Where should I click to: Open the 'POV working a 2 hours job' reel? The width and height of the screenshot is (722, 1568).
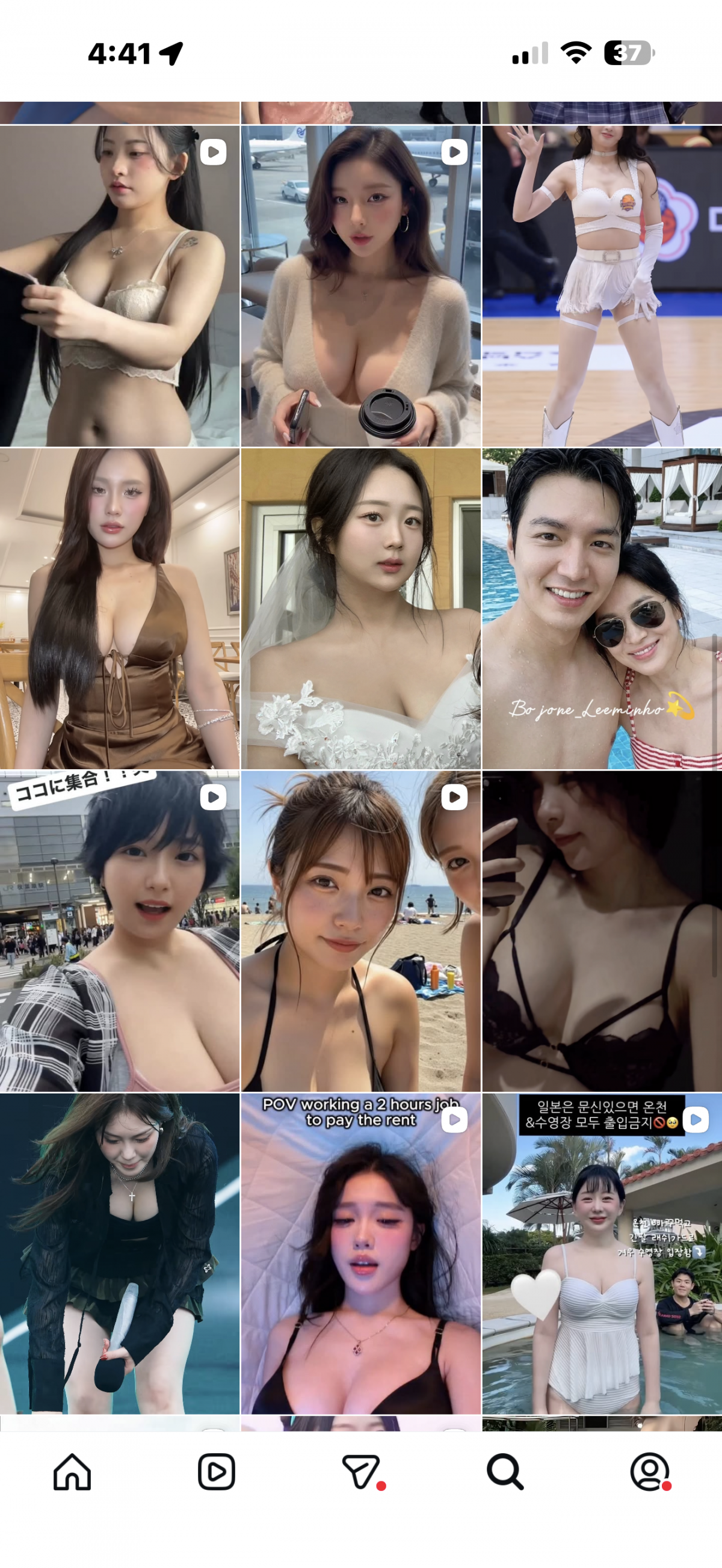click(360, 1253)
